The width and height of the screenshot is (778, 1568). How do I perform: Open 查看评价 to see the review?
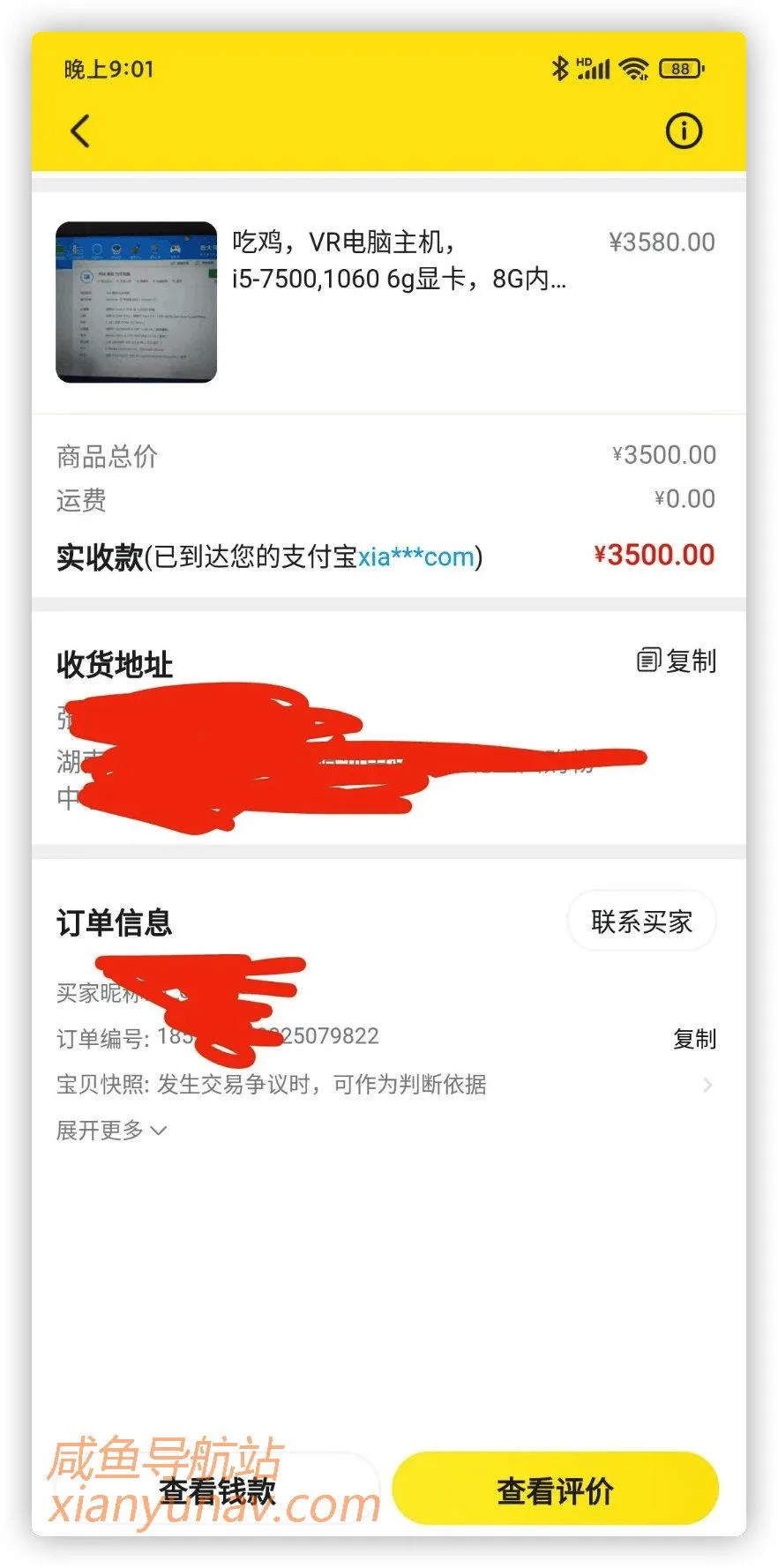(x=555, y=1490)
